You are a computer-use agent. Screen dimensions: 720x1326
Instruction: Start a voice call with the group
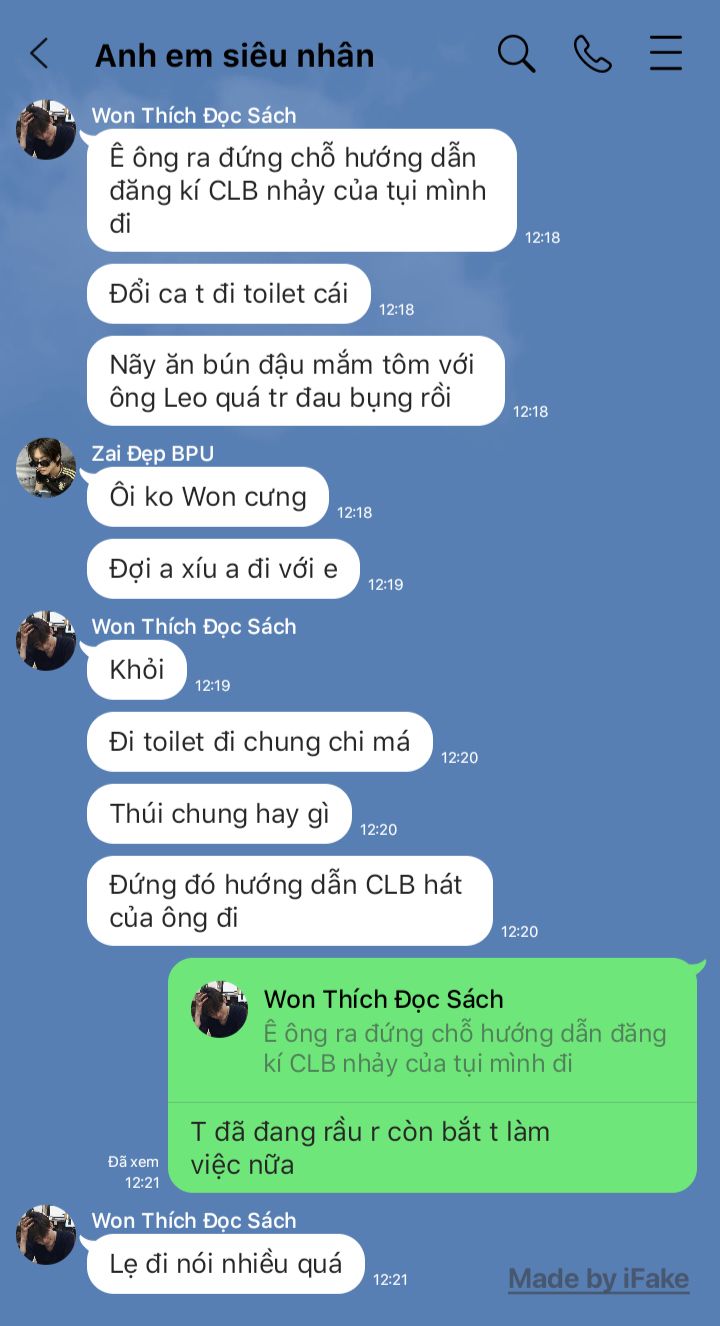[592, 54]
